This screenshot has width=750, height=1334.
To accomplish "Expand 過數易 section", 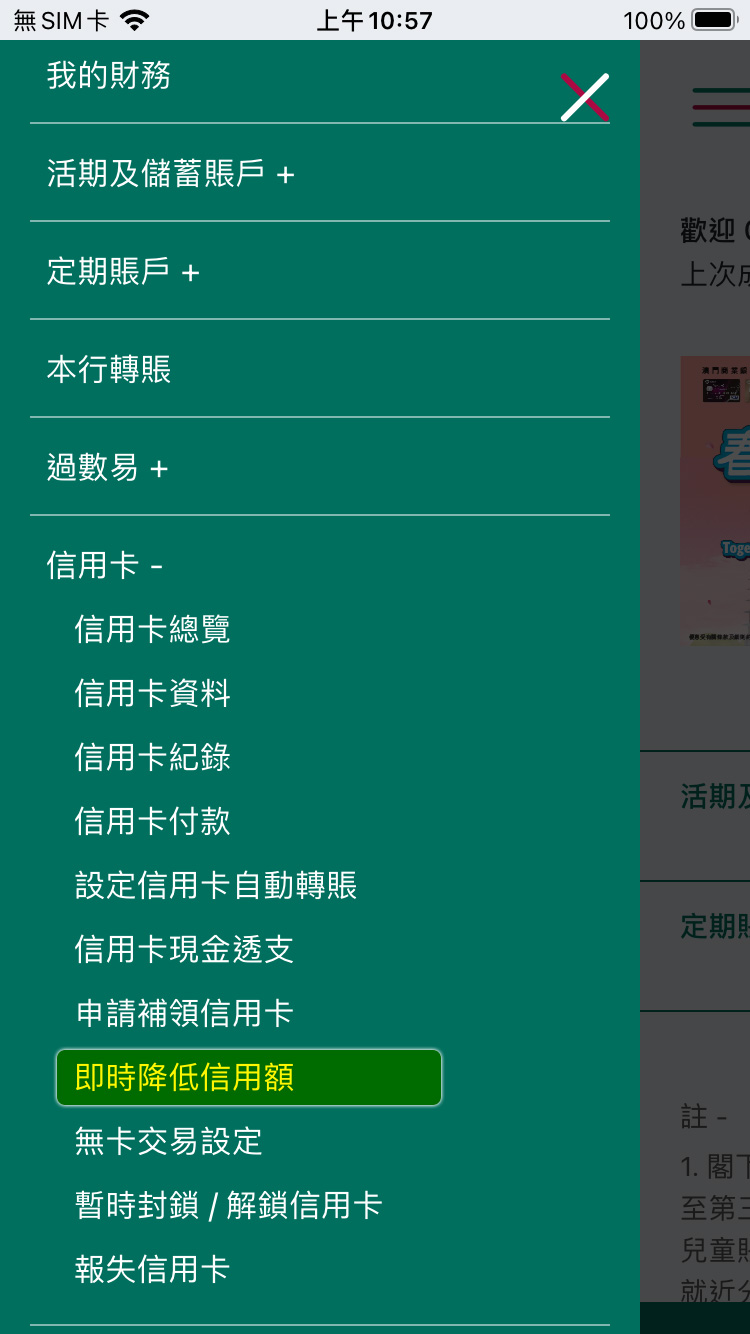I will pyautogui.click(x=107, y=468).
